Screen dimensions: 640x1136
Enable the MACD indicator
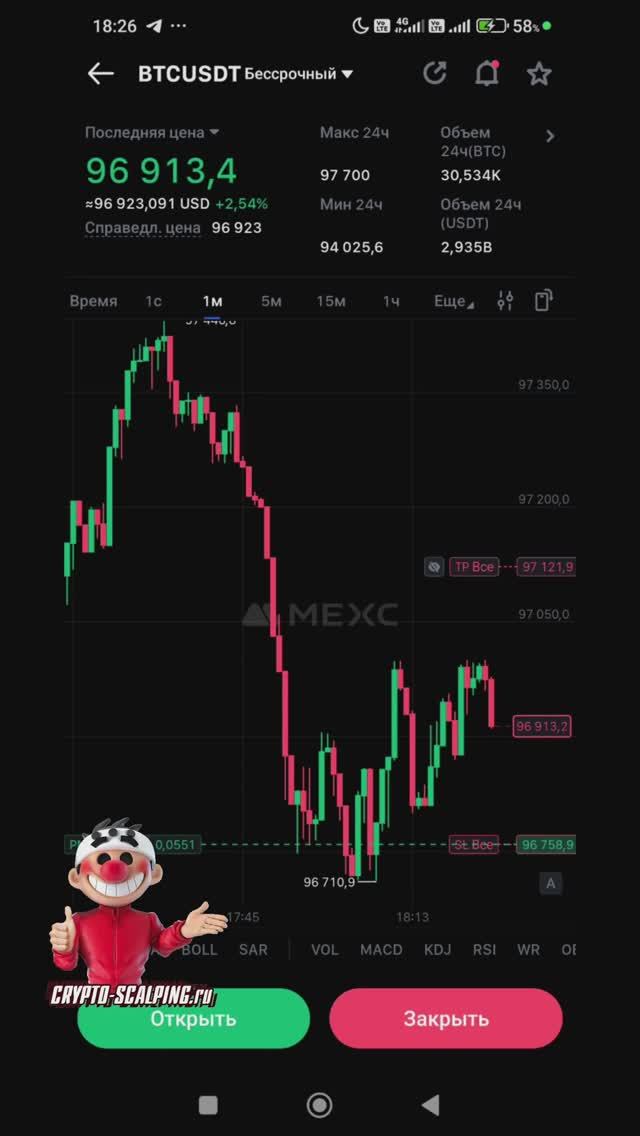[x=381, y=949]
